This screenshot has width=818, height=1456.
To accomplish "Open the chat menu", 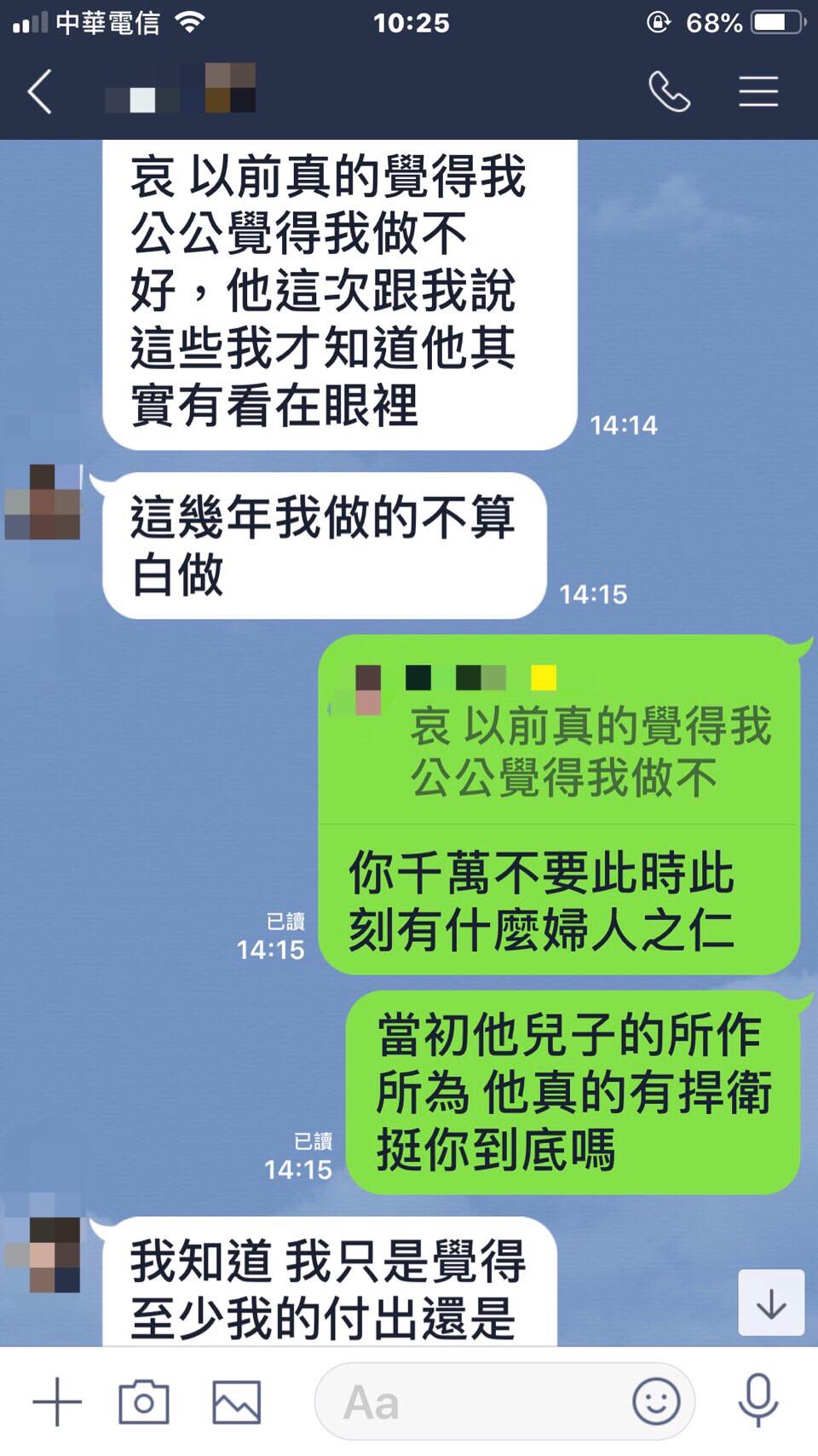I will (758, 91).
